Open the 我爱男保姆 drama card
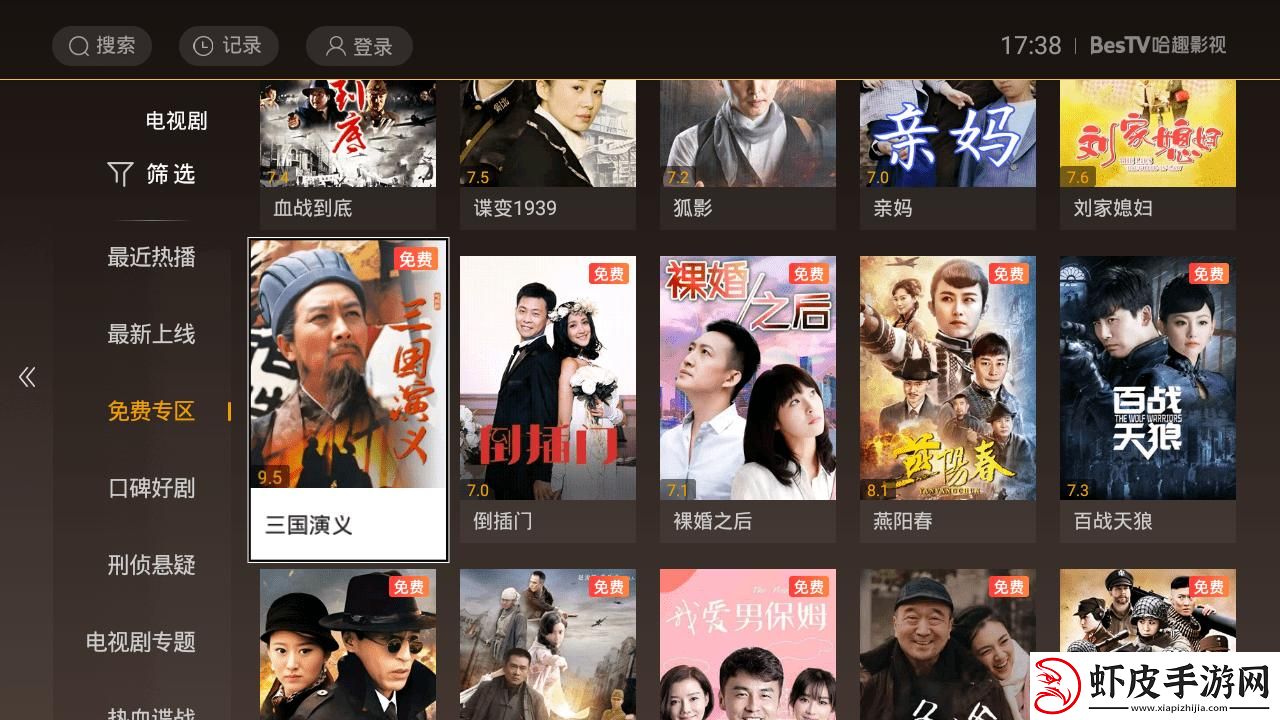 pos(748,645)
